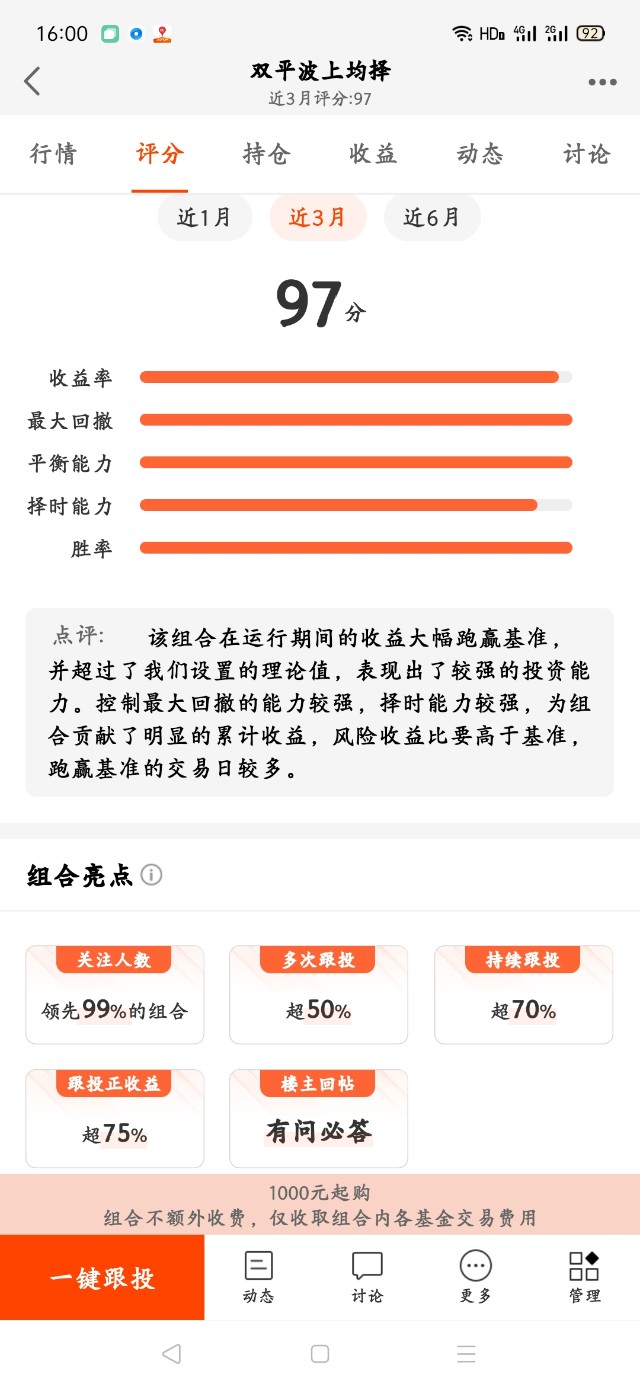Select the 近6月 period chip
Viewport: 640px width, 1387px height.
click(x=432, y=217)
